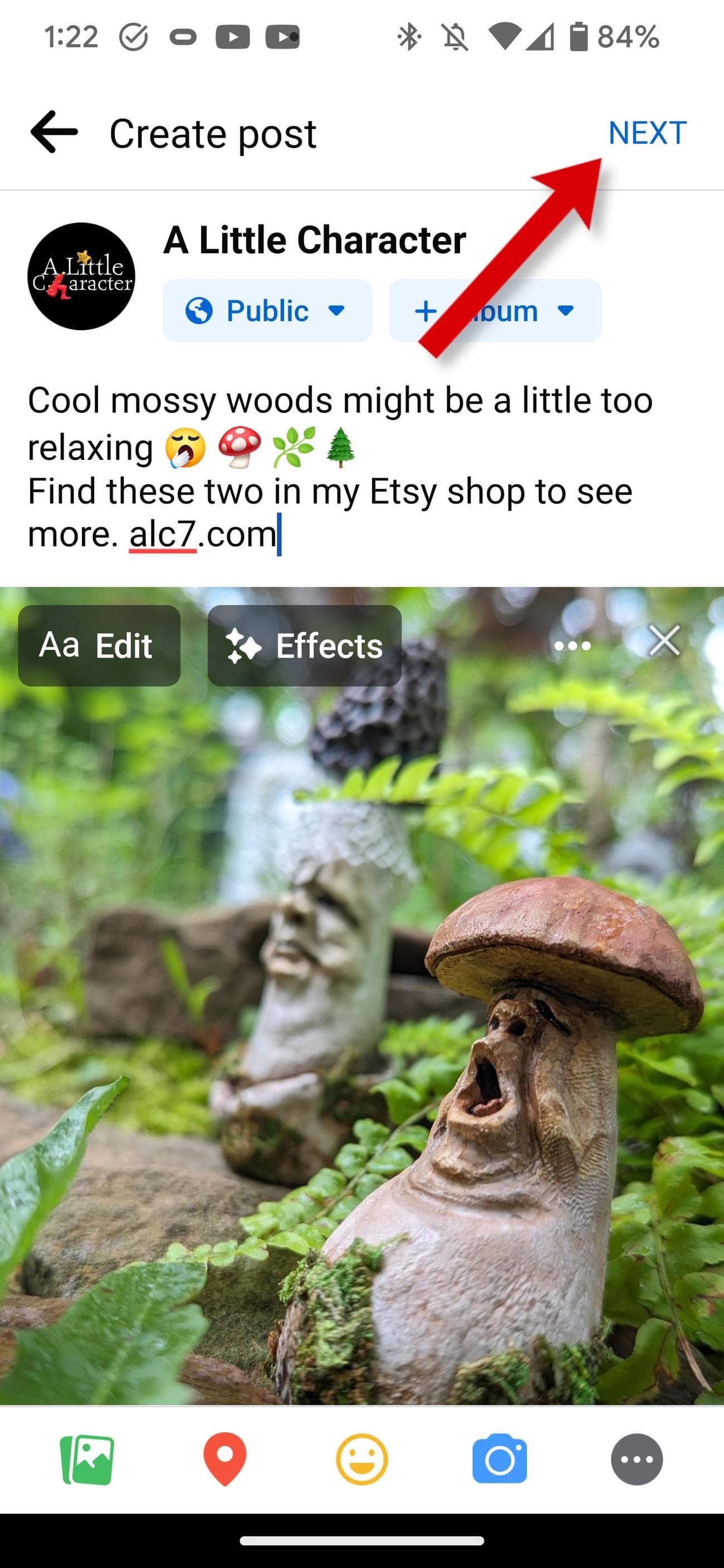Open the Public audience dropdown
724x1568 pixels.
click(267, 311)
